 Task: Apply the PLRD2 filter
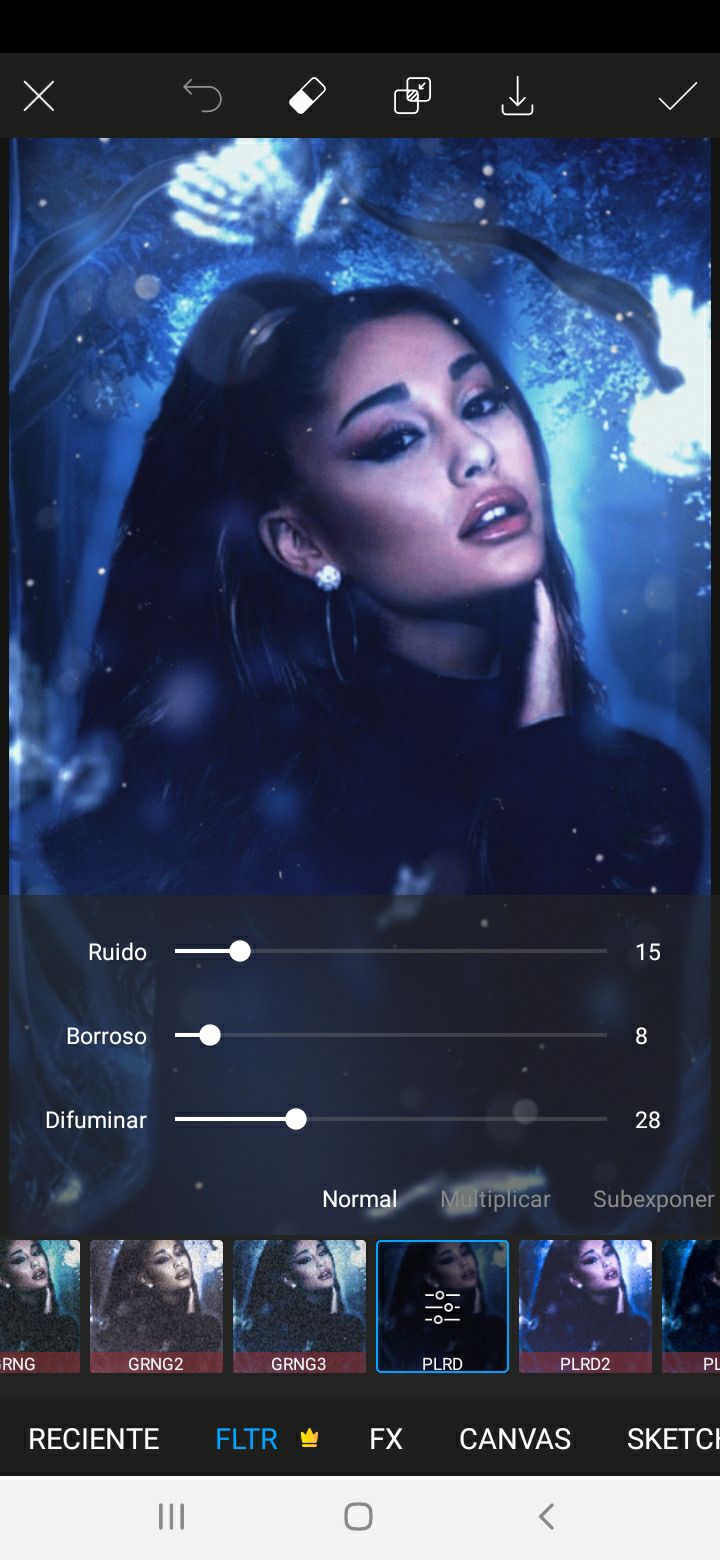tap(585, 1306)
